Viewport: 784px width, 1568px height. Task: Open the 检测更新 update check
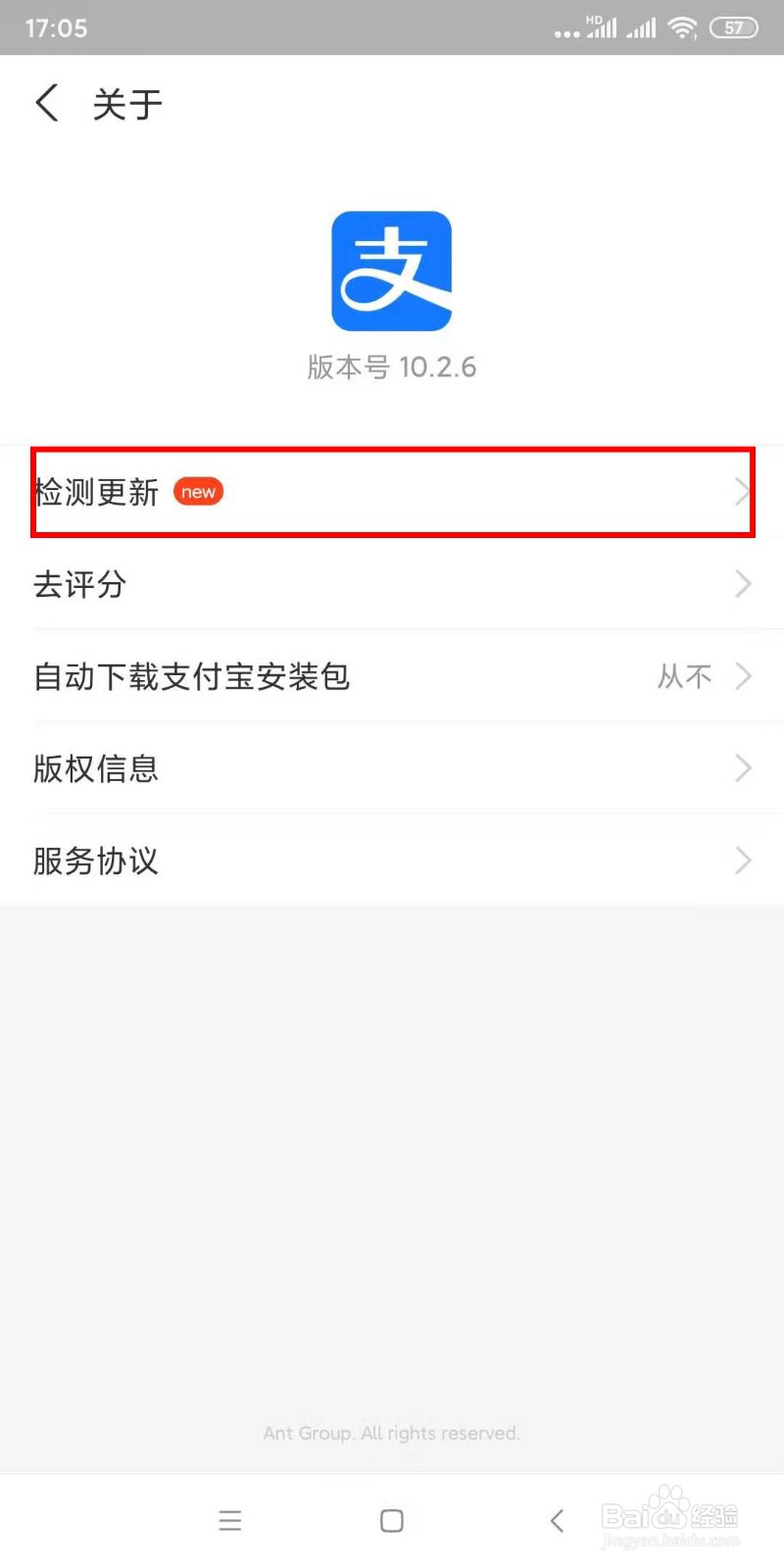(95, 493)
